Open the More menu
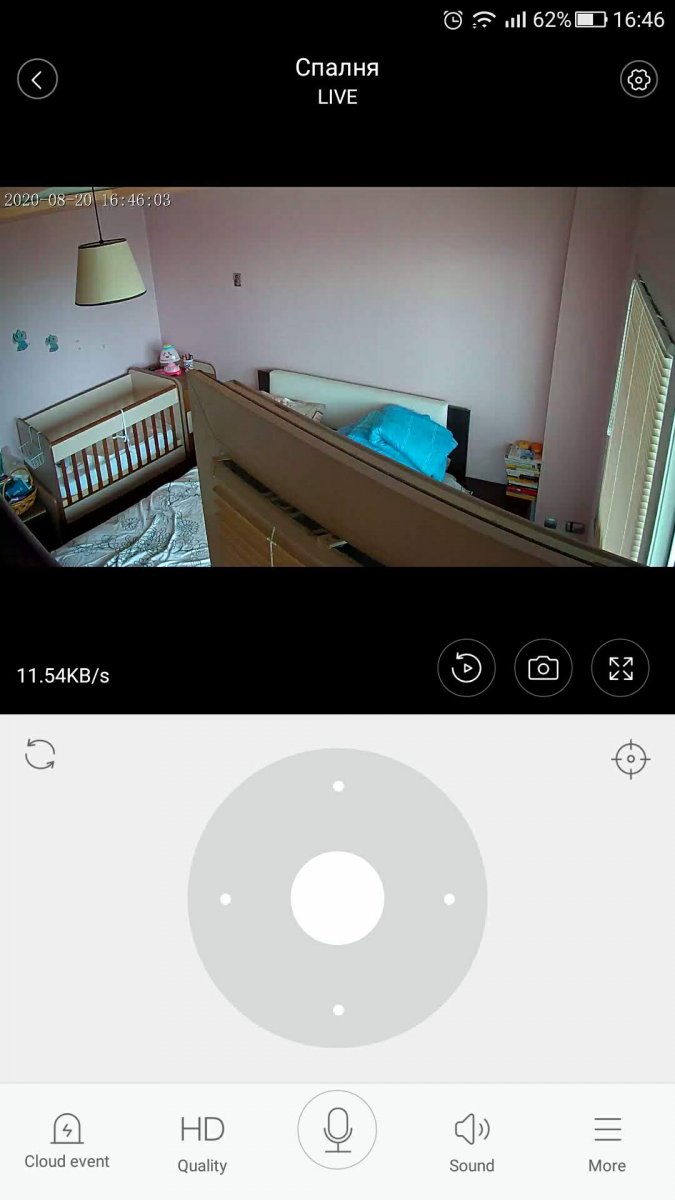The width and height of the screenshot is (675, 1200). tap(607, 1144)
